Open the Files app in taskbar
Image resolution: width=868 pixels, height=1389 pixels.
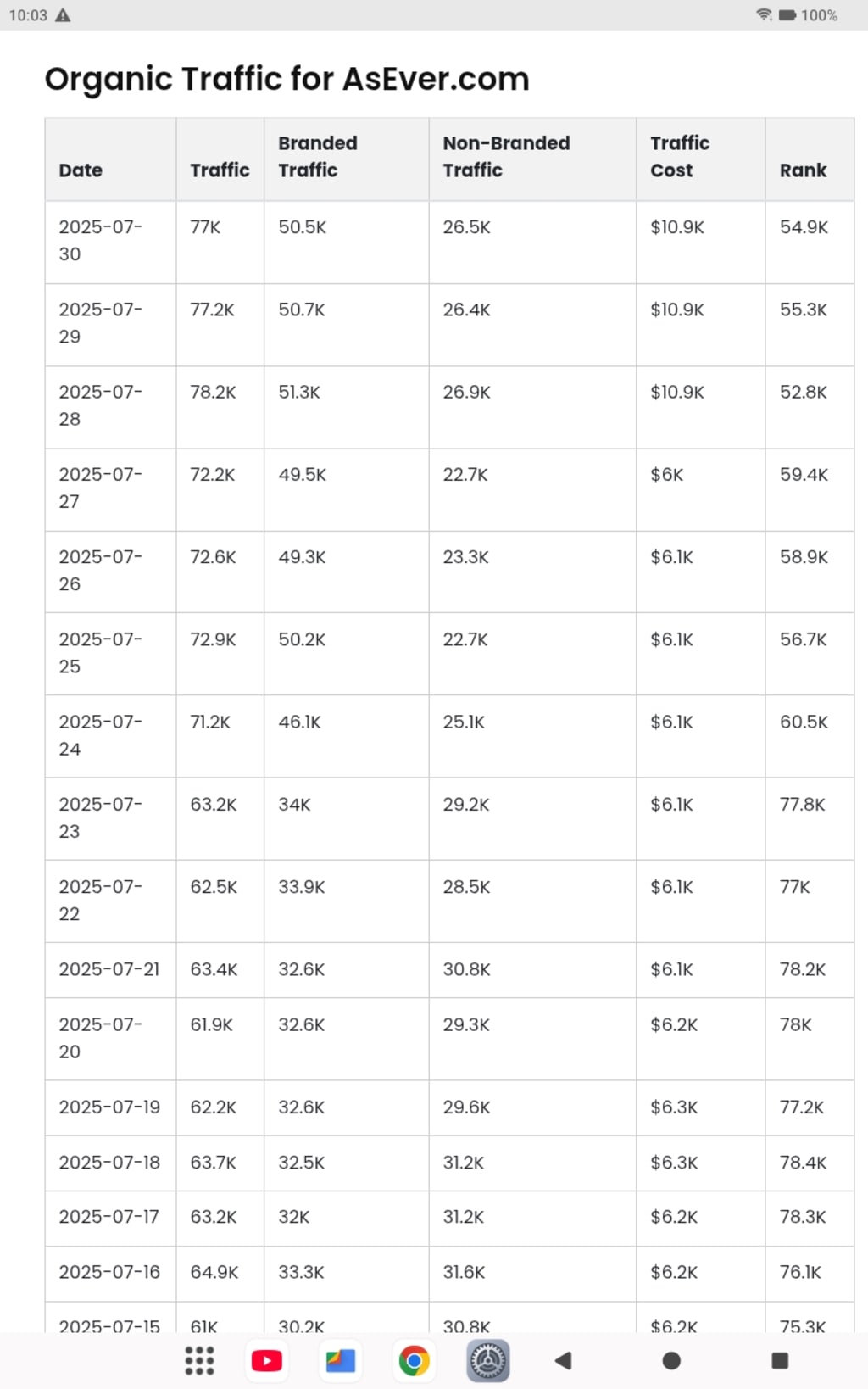341,1360
